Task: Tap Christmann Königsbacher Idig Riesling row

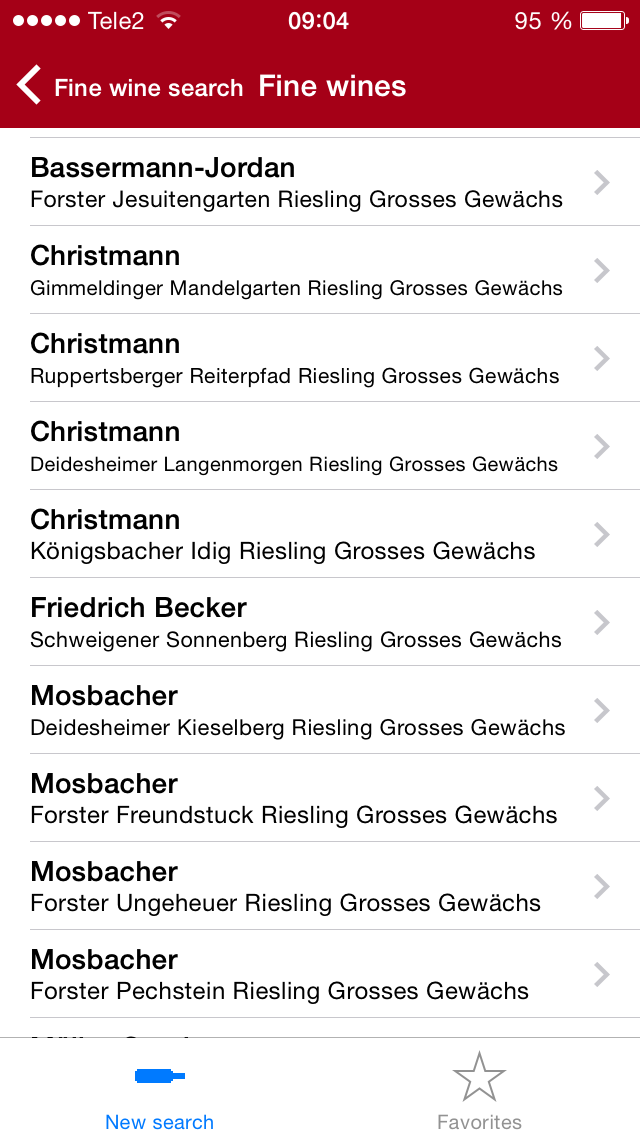Action: (320, 534)
